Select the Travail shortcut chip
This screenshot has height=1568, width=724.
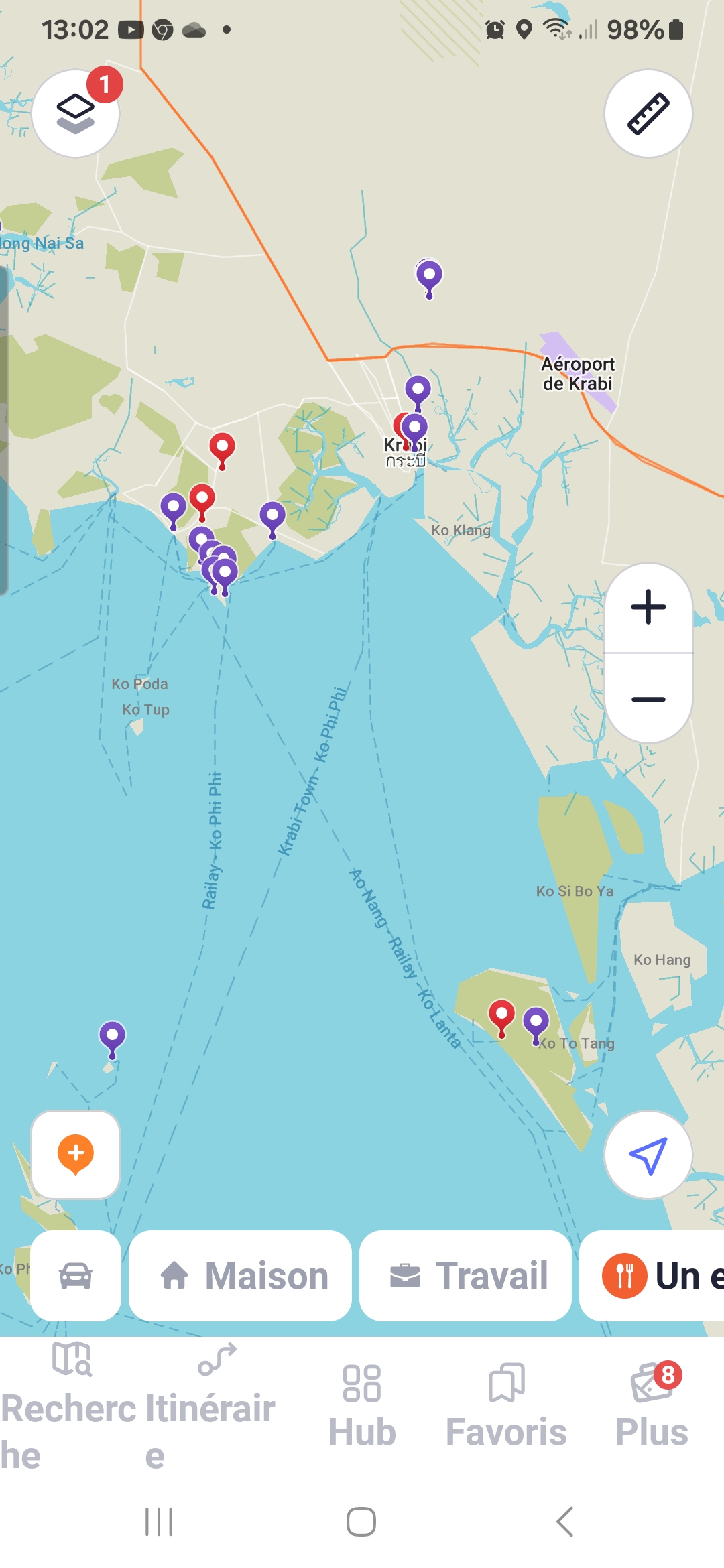[465, 1275]
